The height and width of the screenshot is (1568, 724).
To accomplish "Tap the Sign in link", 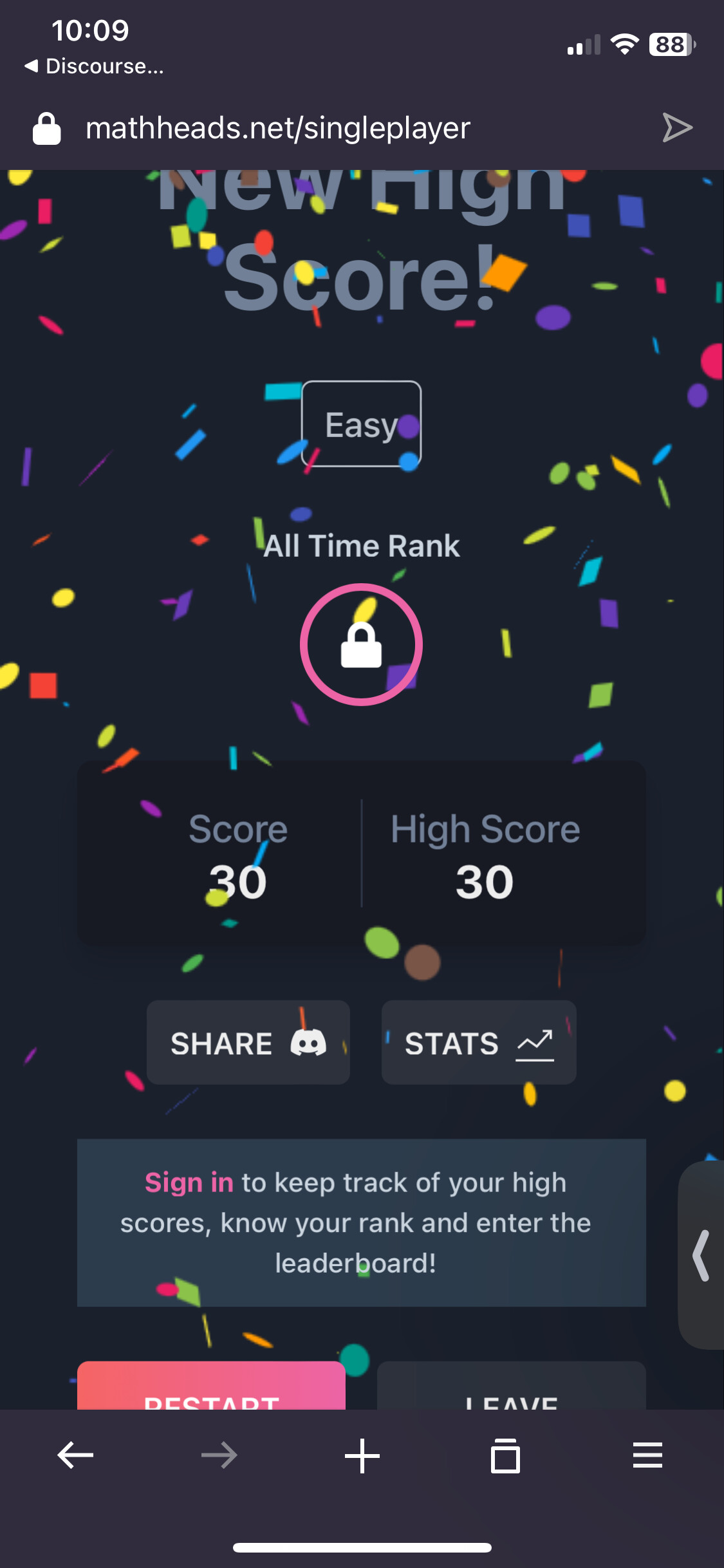I will [x=189, y=1182].
